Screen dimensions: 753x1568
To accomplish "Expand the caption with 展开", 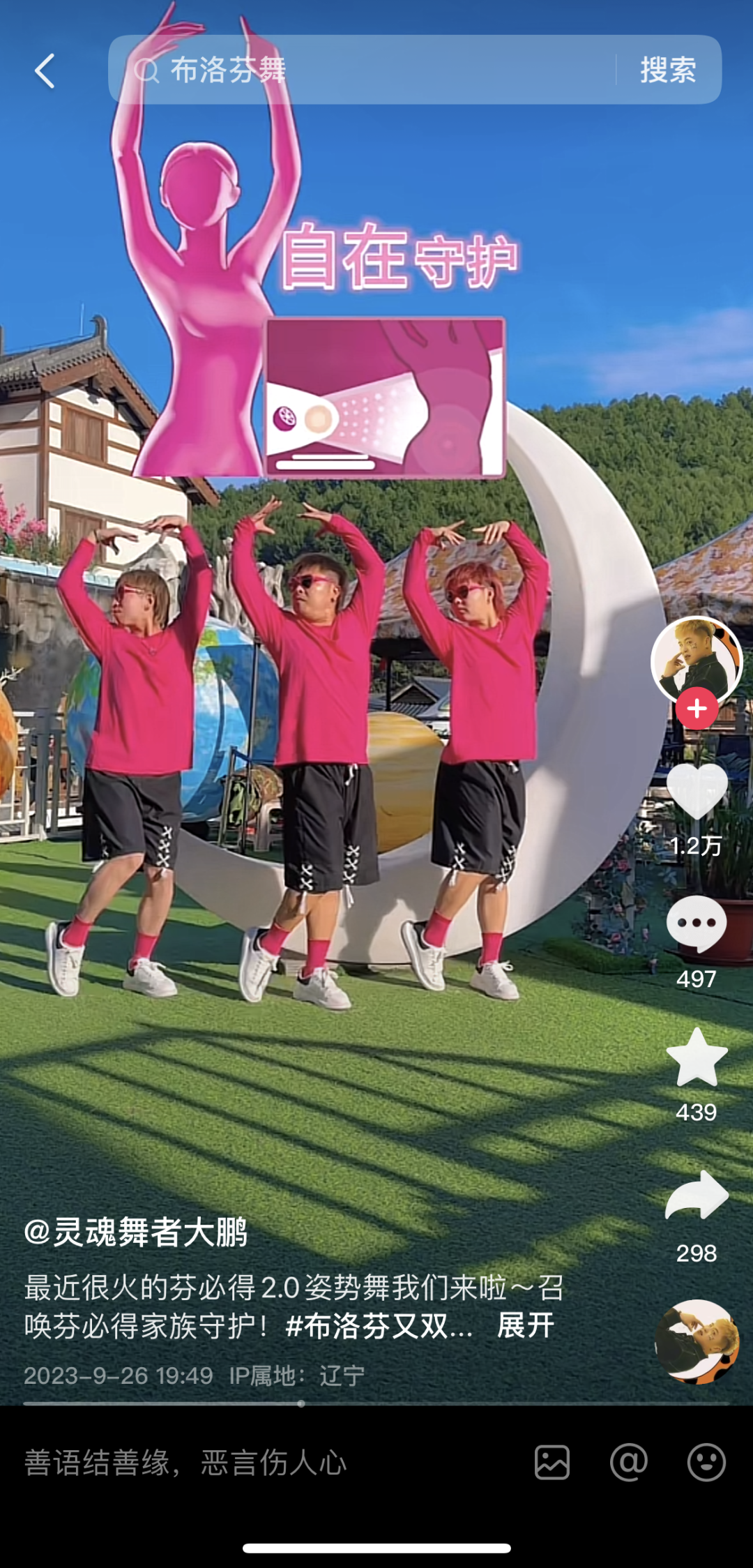I will (x=526, y=1325).
